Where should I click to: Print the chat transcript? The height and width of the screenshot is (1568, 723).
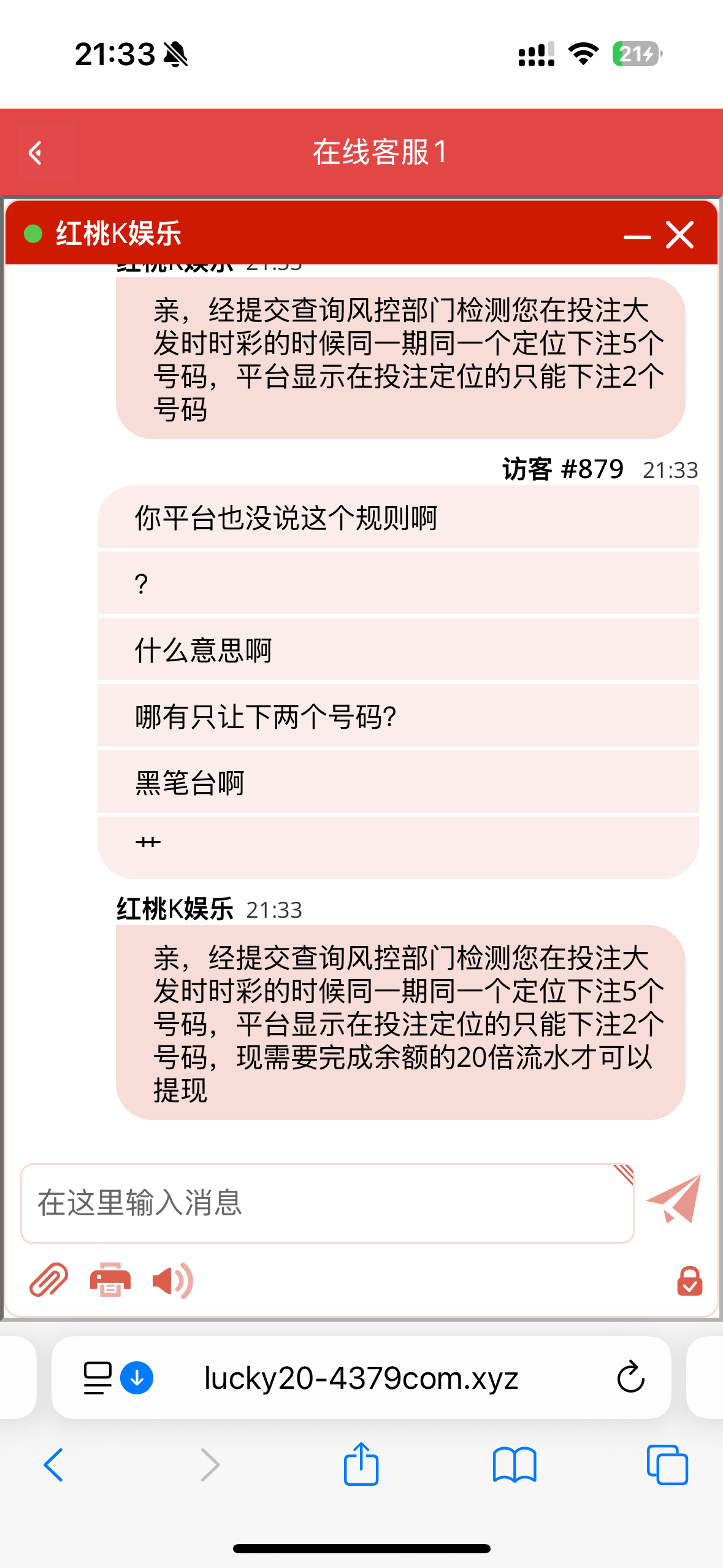pos(110,1280)
